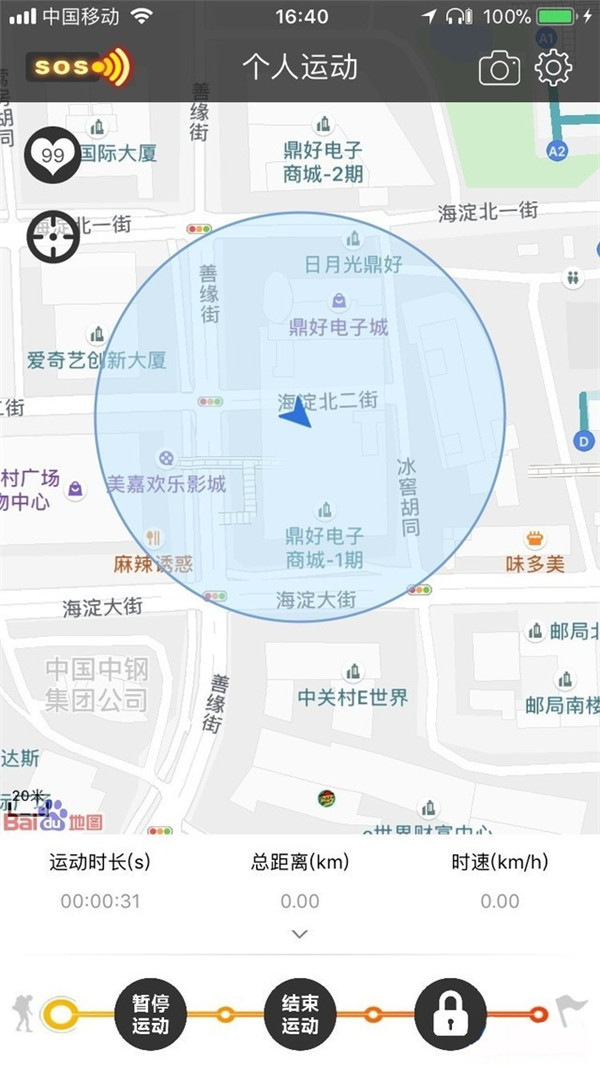Image resolution: width=600 pixels, height=1066 pixels.
Task: Trigger the SOS emergency alert
Action: 80,68
